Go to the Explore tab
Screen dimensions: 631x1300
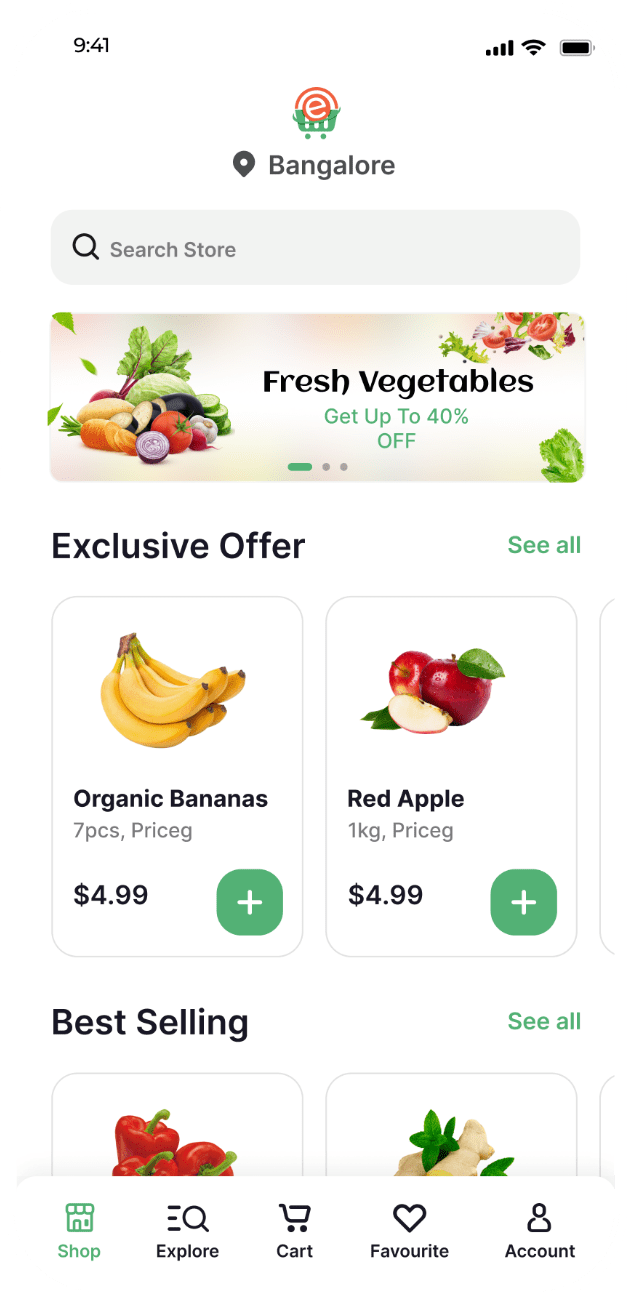187,1231
